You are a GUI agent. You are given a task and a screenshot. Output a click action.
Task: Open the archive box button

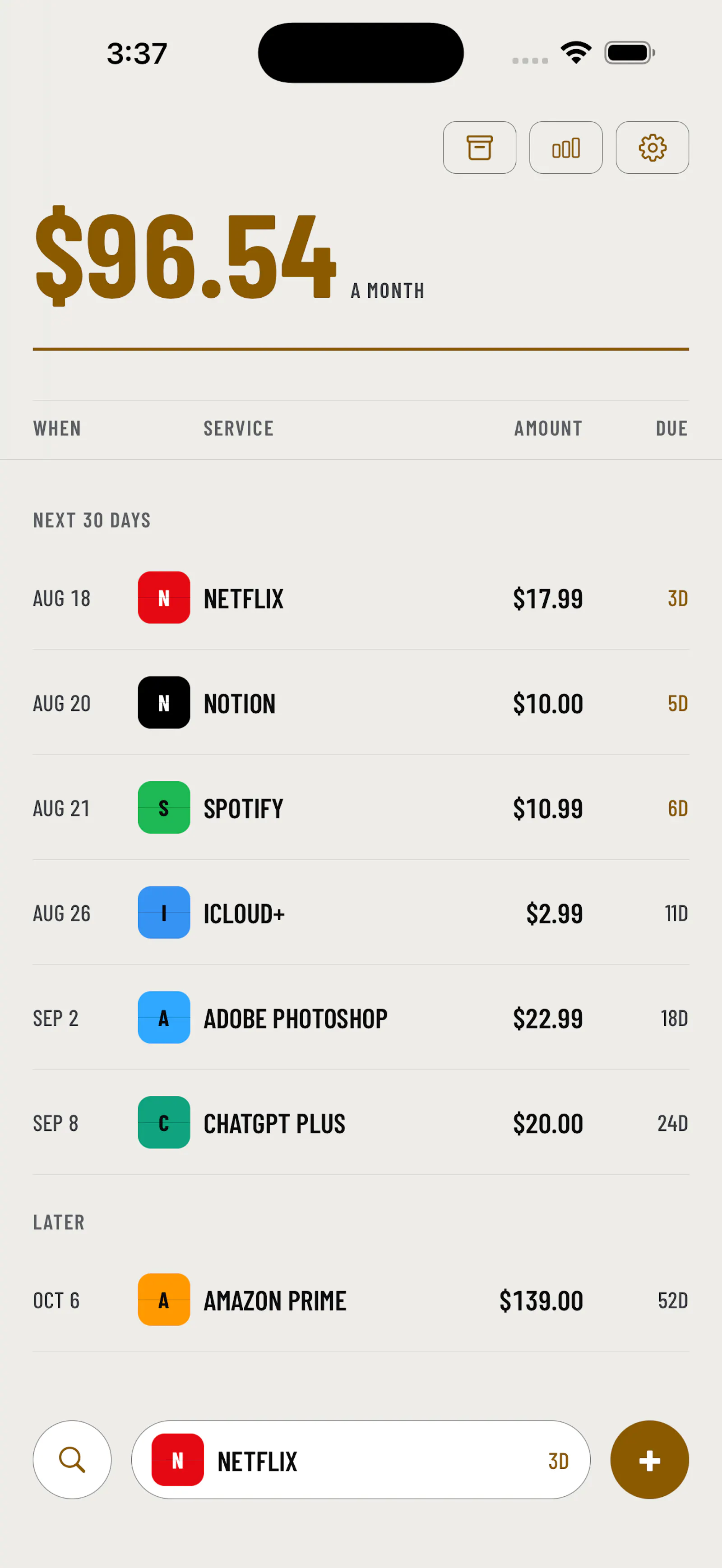point(479,148)
